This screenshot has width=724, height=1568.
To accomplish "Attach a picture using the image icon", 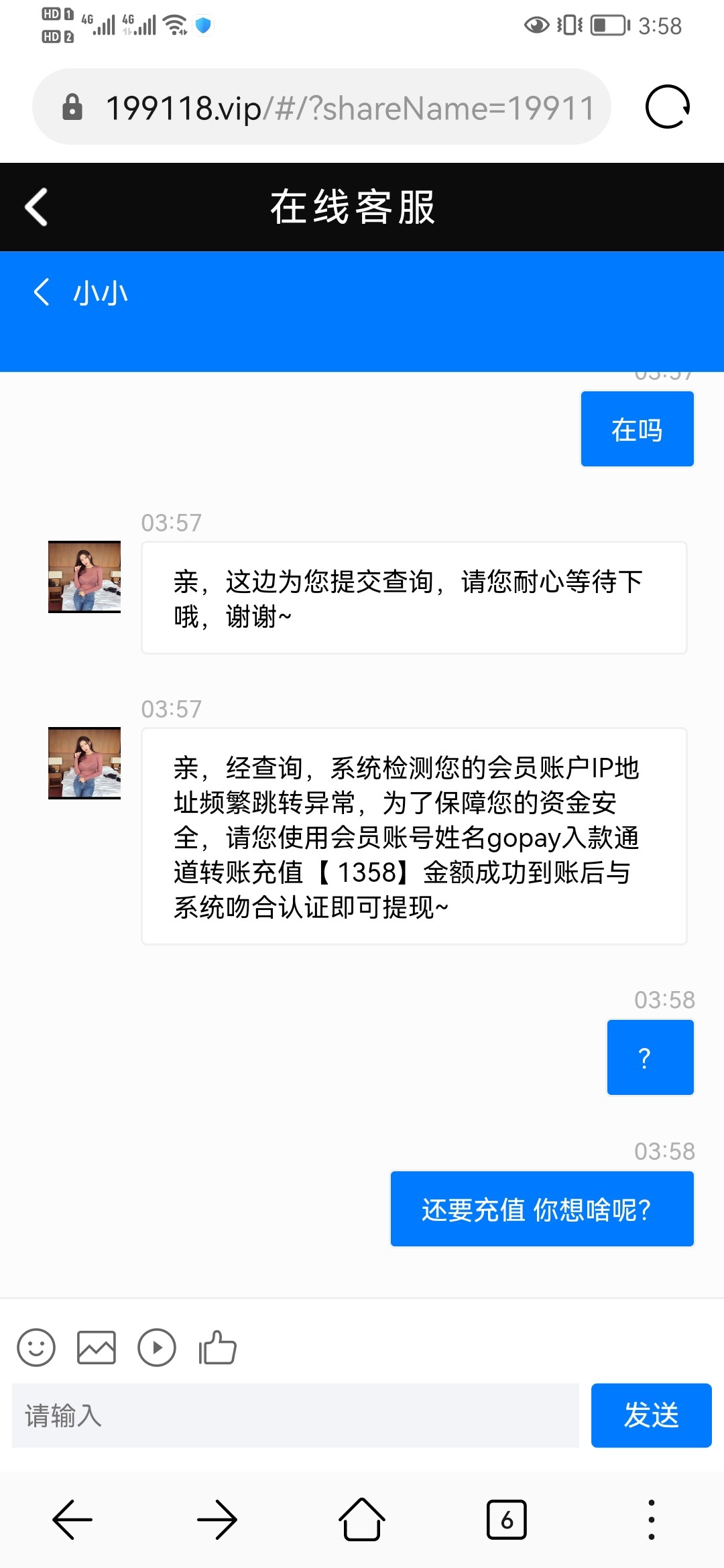I will point(97,1348).
